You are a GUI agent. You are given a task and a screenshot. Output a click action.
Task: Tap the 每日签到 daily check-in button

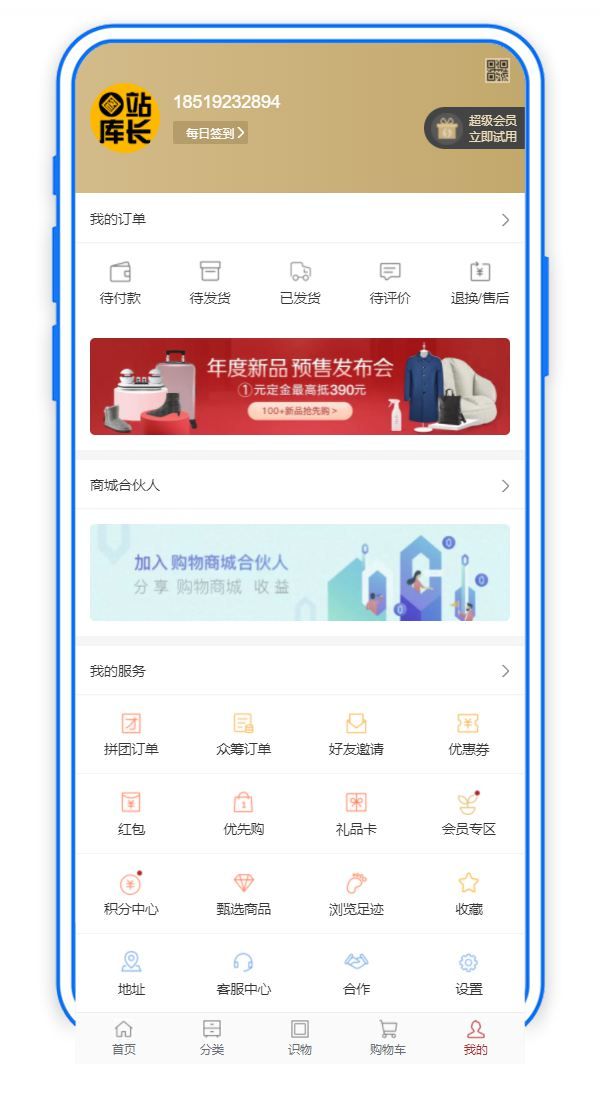click(210, 133)
